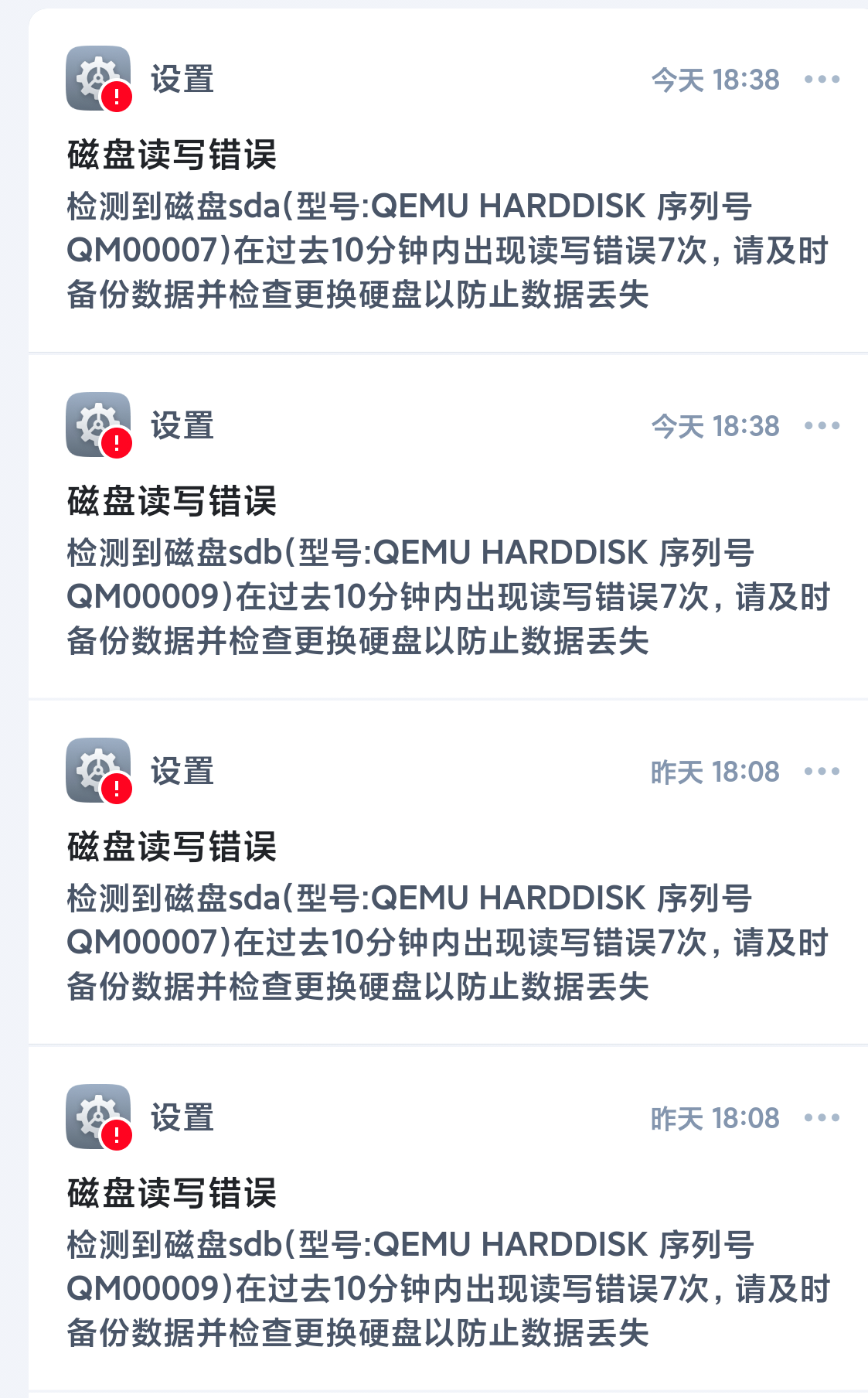Open the more options menu on yesterday's 18:08 sda alert
868x1398 pixels.
822,770
